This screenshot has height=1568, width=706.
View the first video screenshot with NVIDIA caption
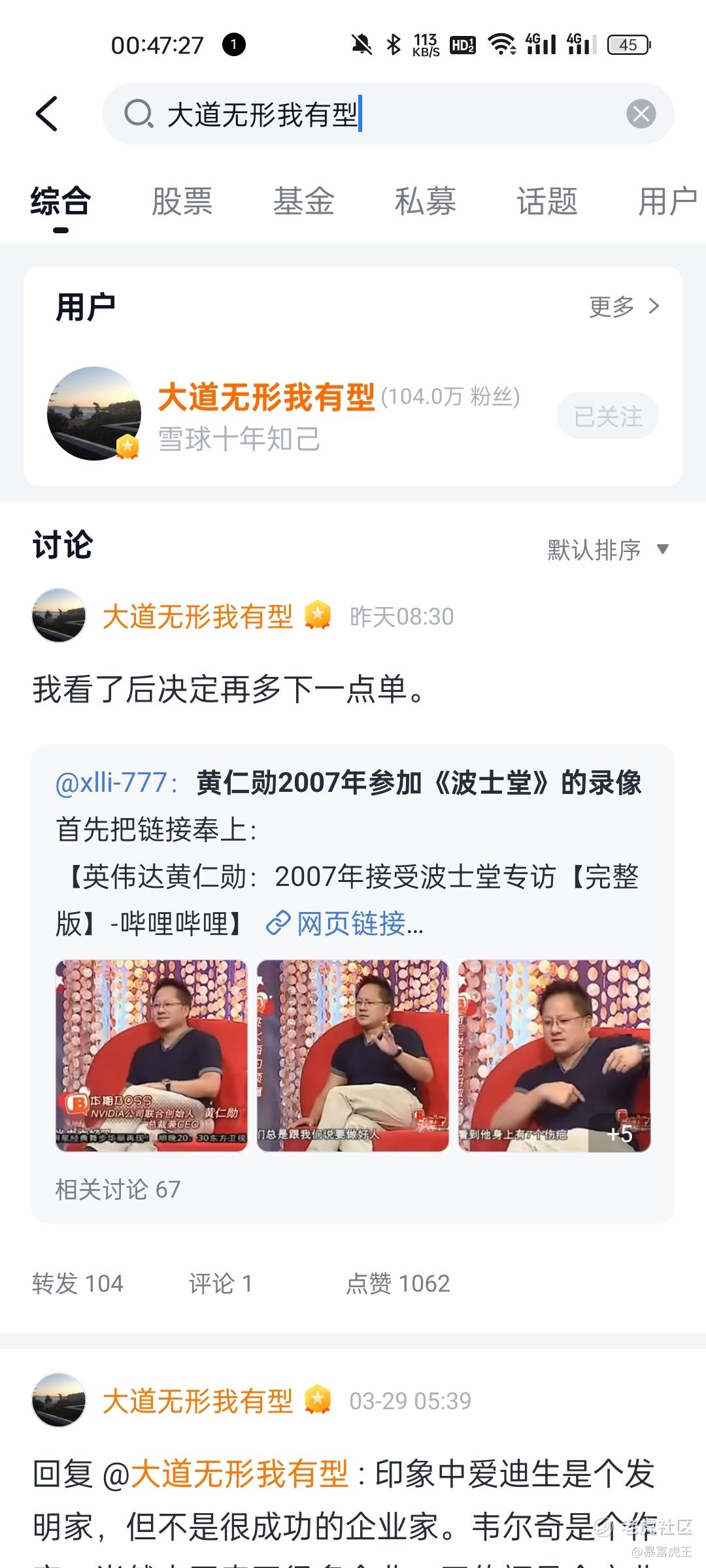tap(152, 1055)
